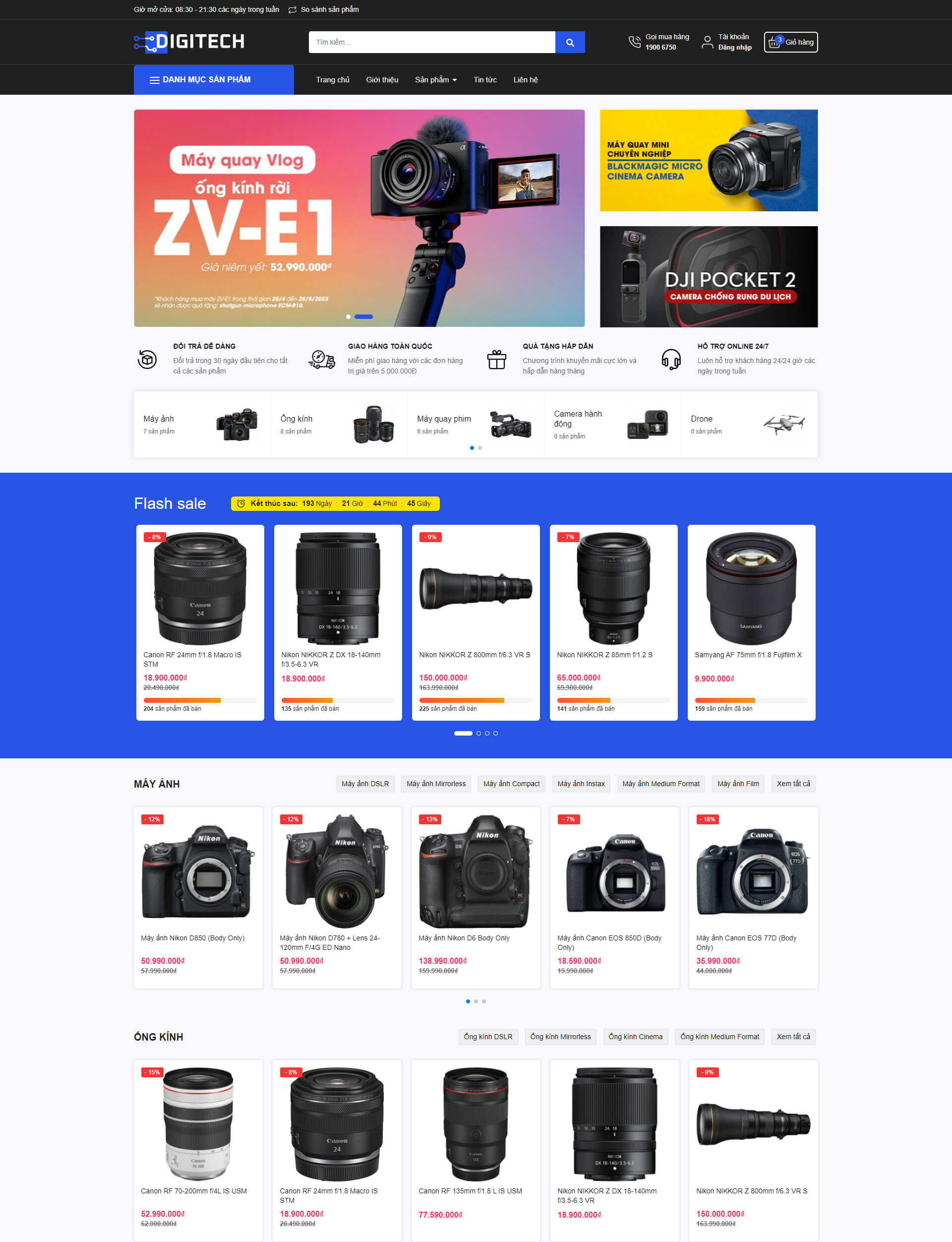
Task: Open Máy ảnh Nikon D6 Body Only product
Action: click(x=476, y=897)
